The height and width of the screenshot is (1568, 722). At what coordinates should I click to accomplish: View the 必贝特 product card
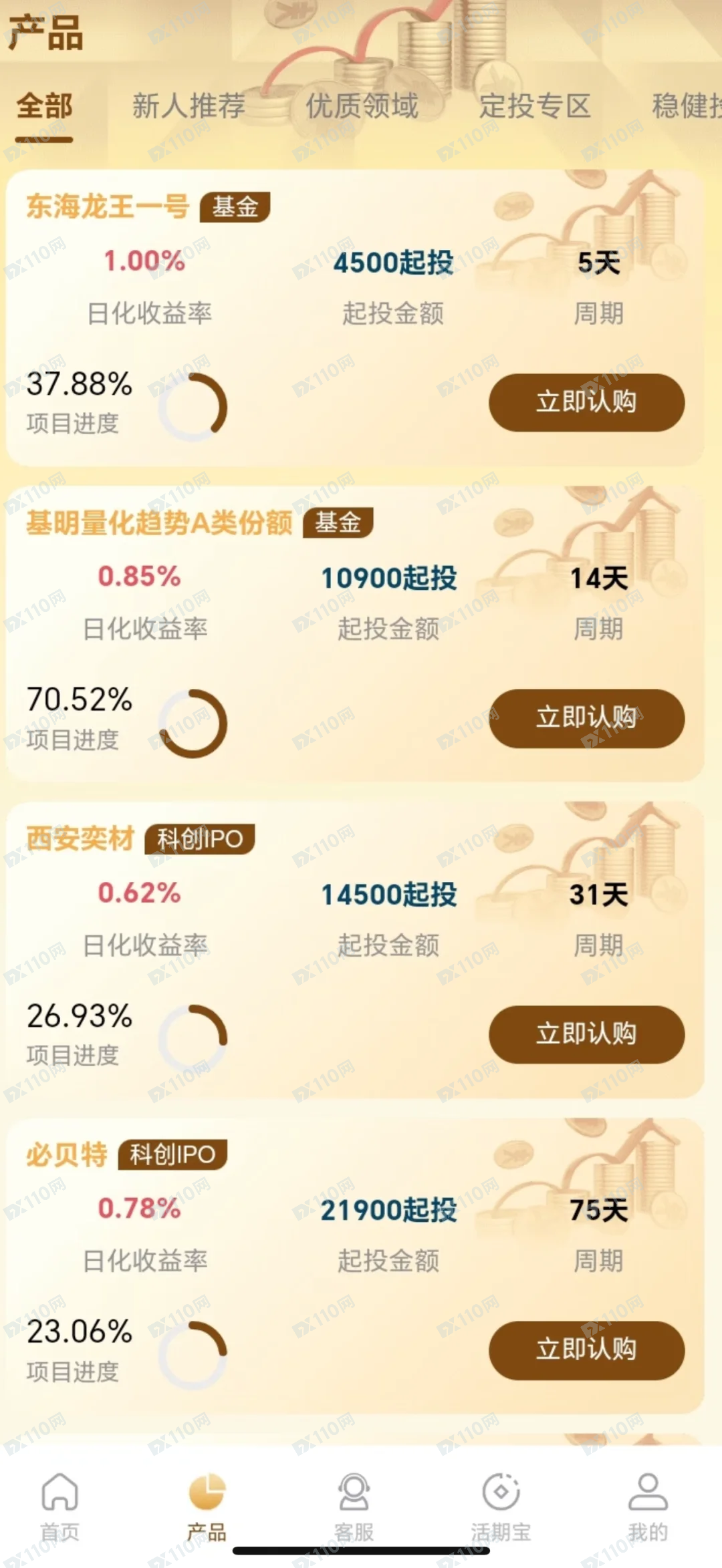click(67, 1154)
